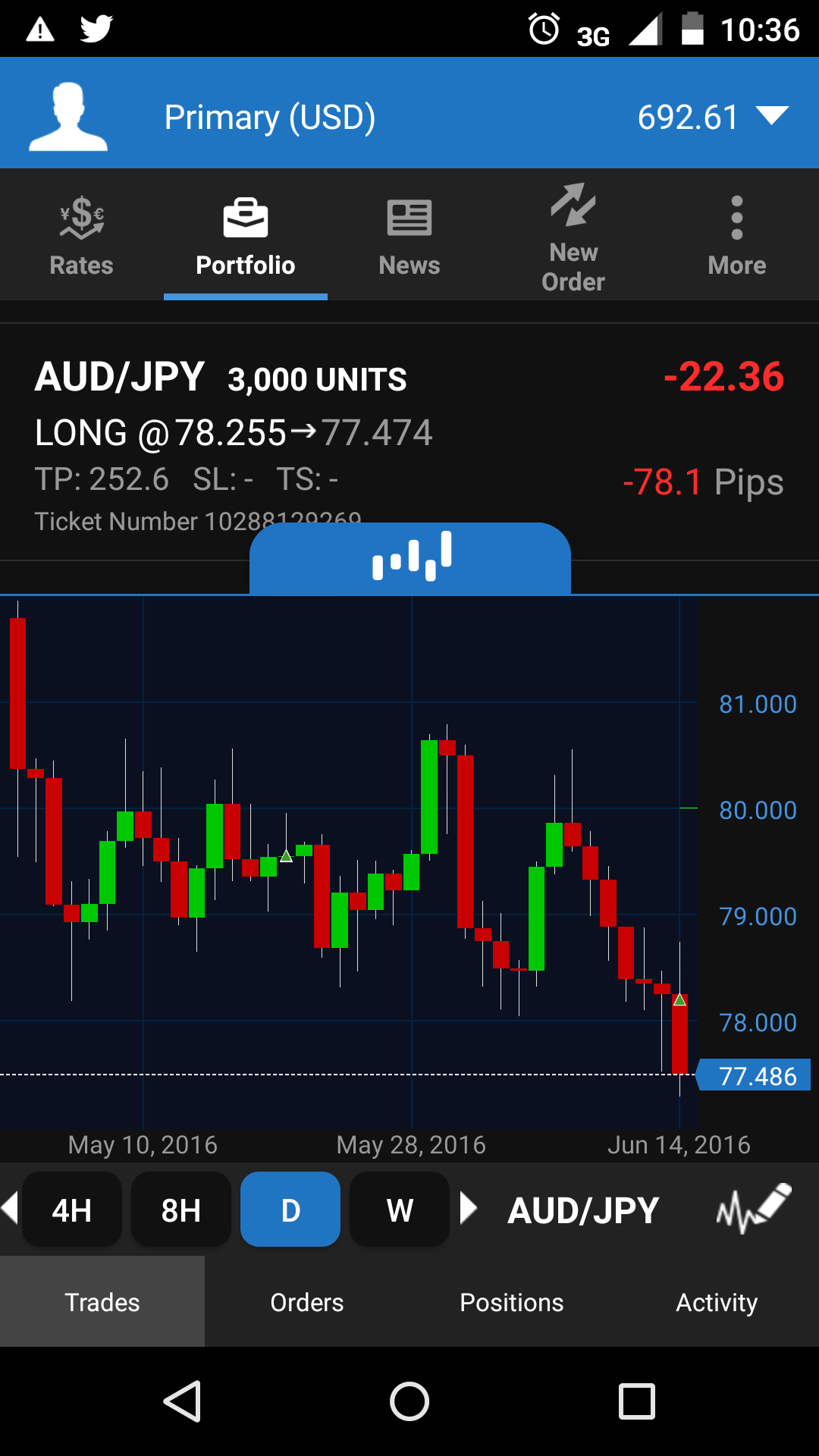Open the News tab
The width and height of the screenshot is (819, 1456).
click(x=409, y=237)
